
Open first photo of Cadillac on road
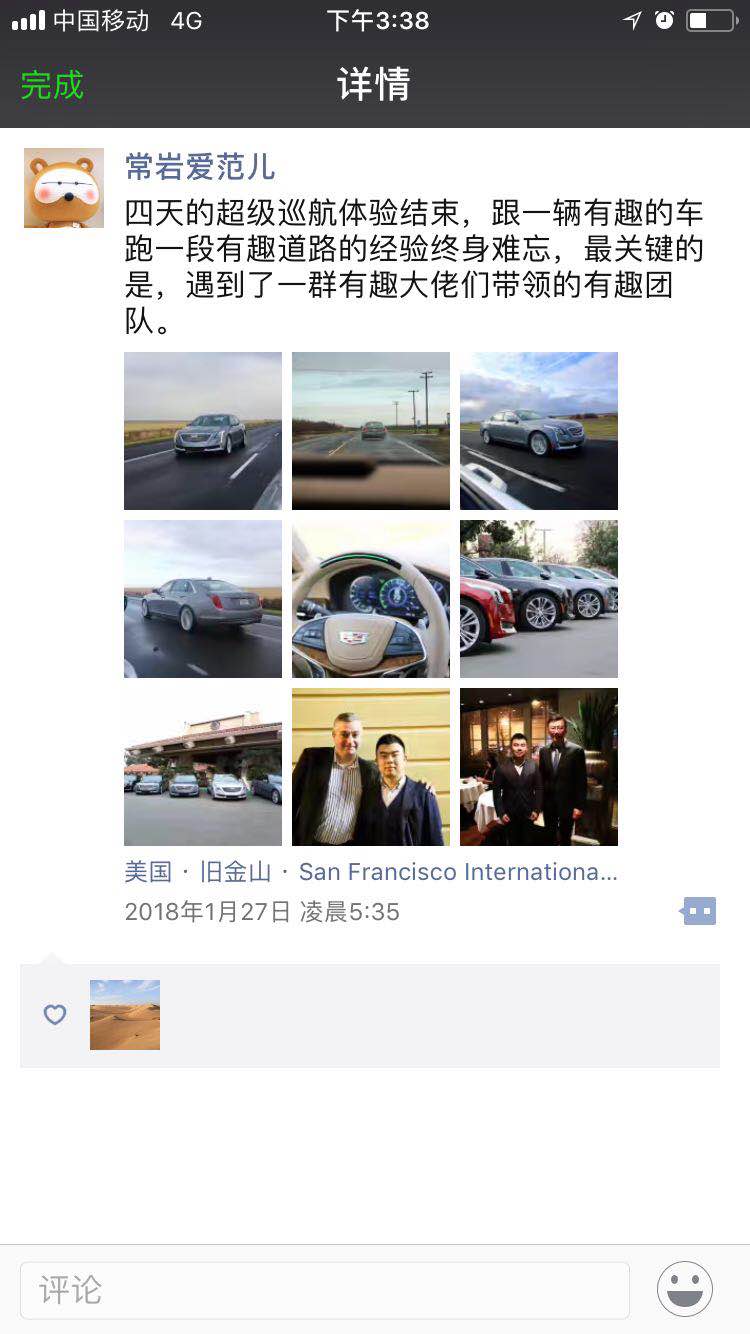(x=203, y=431)
